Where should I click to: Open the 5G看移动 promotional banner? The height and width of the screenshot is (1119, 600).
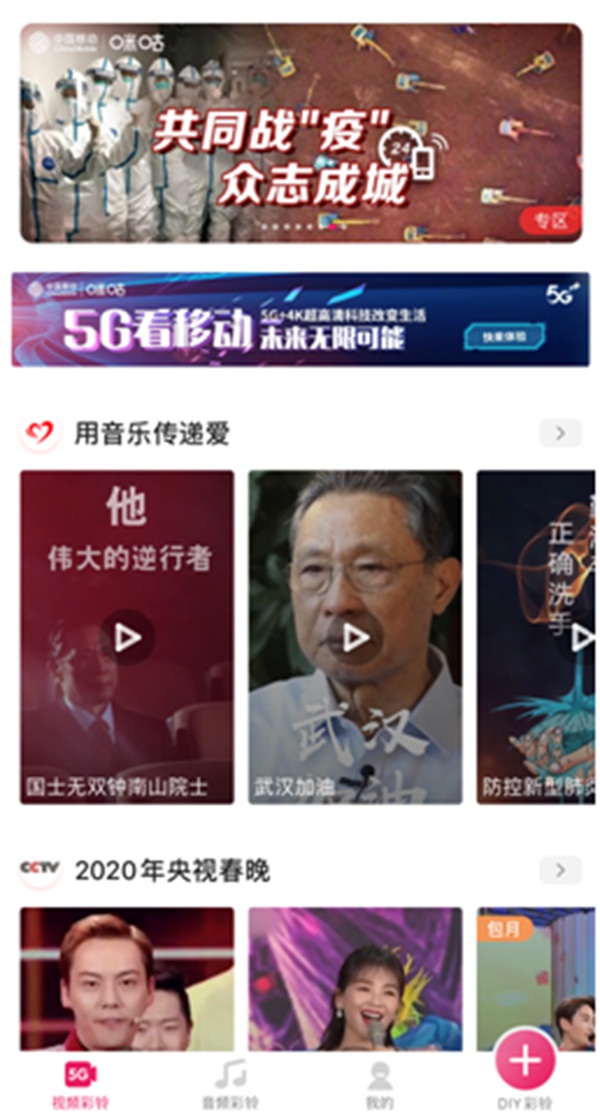pyautogui.click(x=300, y=320)
